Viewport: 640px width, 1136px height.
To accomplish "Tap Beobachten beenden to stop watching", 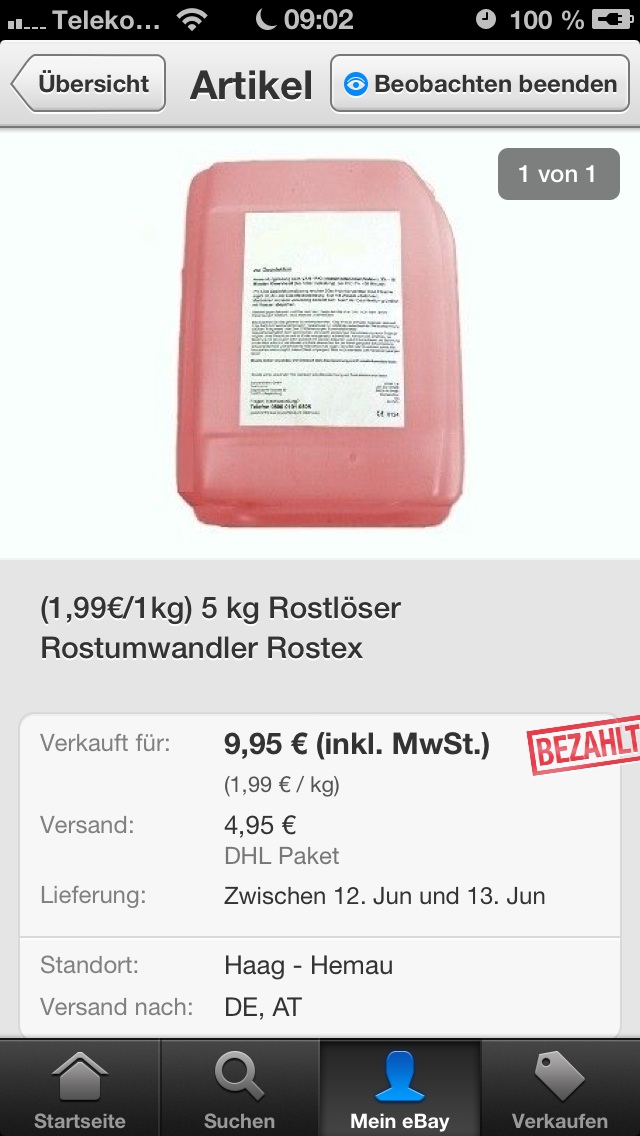I will (479, 84).
